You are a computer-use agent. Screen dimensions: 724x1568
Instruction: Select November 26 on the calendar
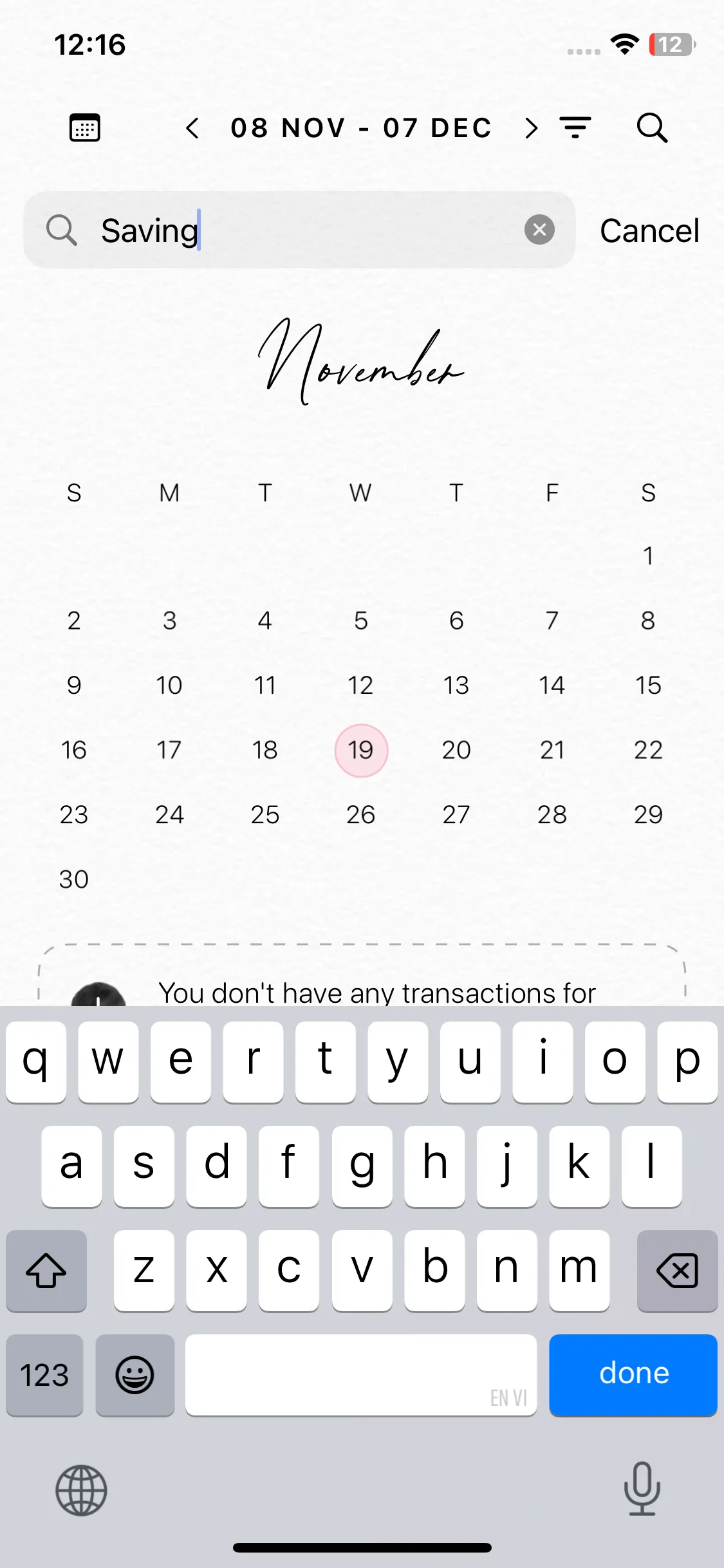pyautogui.click(x=360, y=815)
